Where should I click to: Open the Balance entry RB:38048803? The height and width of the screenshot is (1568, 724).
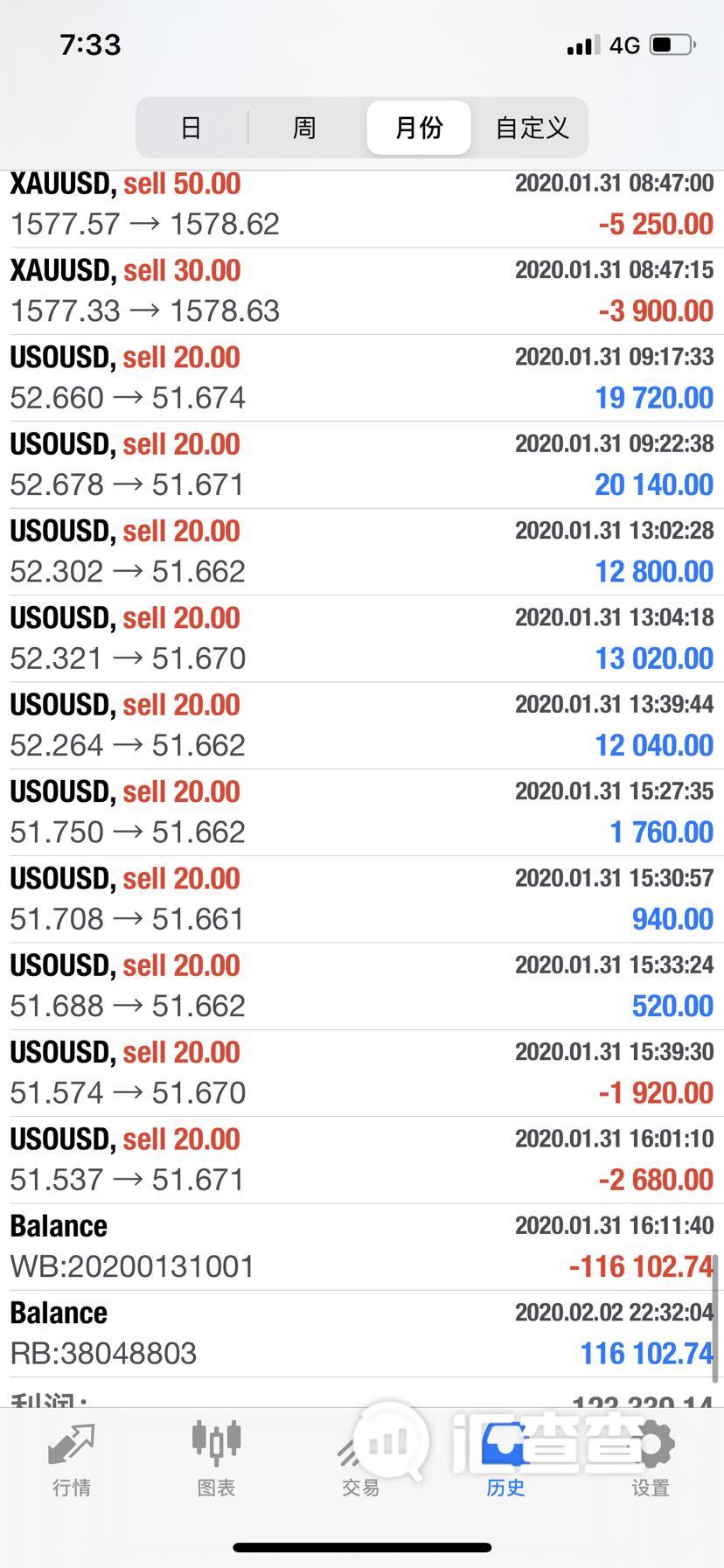point(362,1334)
